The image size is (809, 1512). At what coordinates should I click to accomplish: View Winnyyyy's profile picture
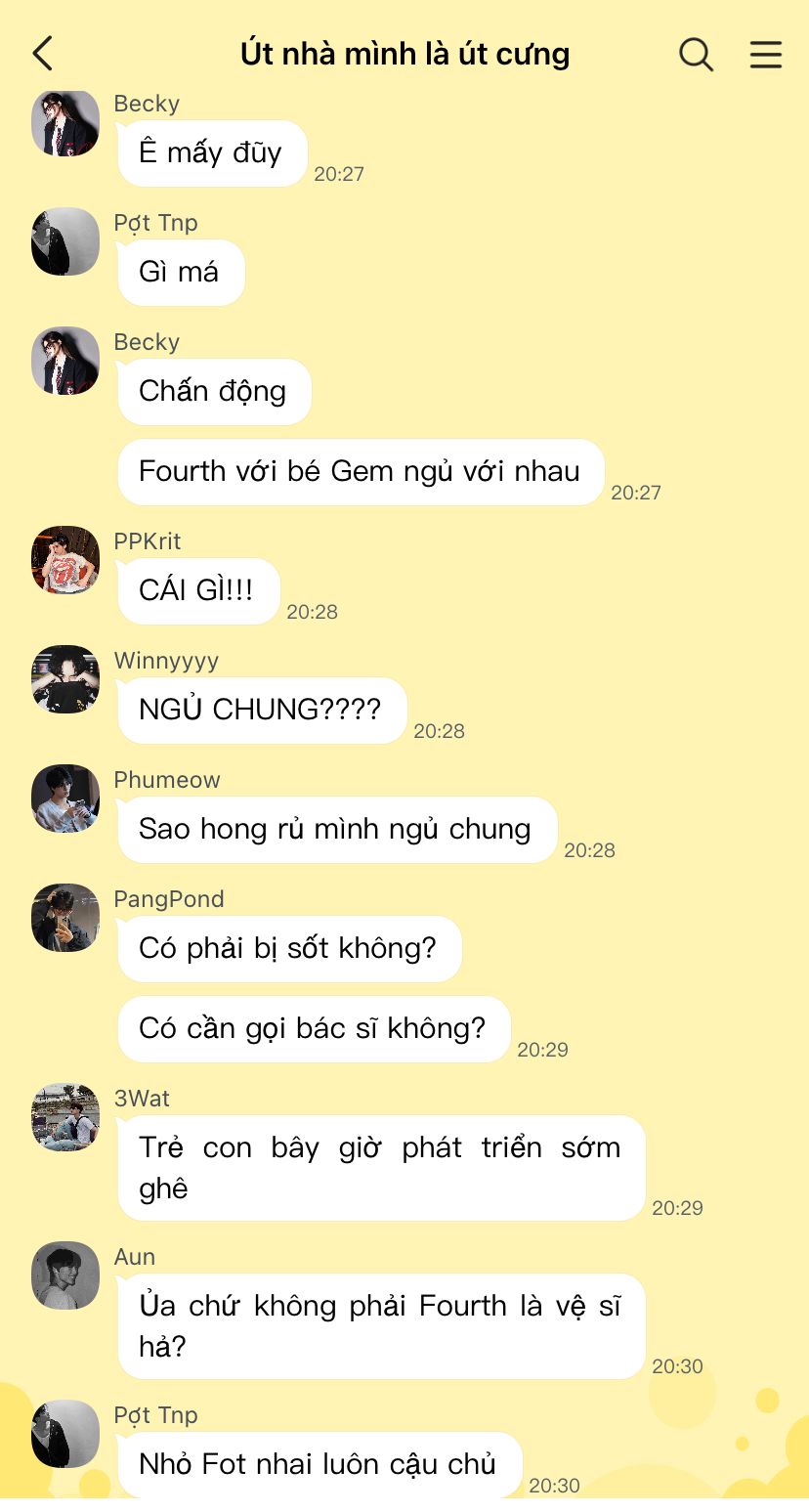65,679
